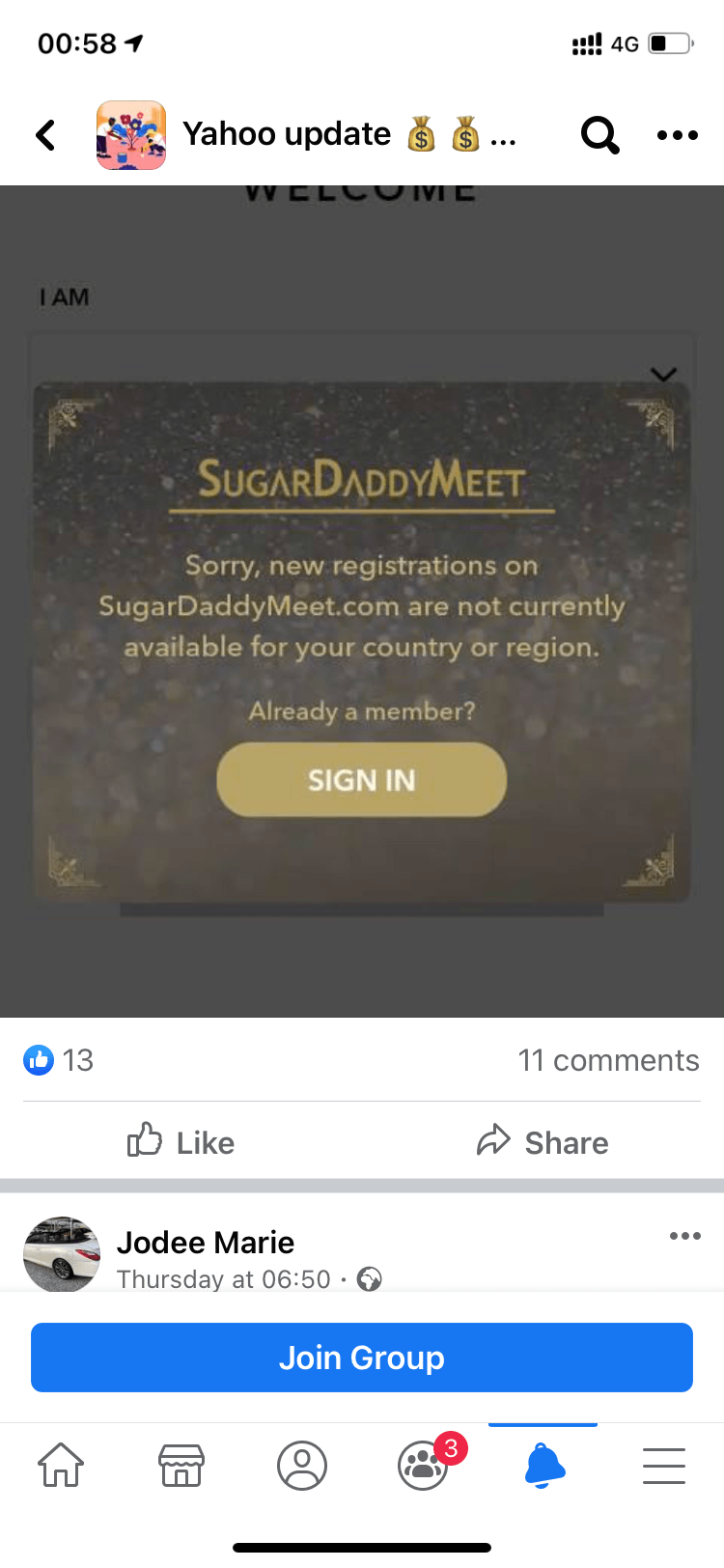Open the SugarDaddyMeet post image

coord(362,601)
